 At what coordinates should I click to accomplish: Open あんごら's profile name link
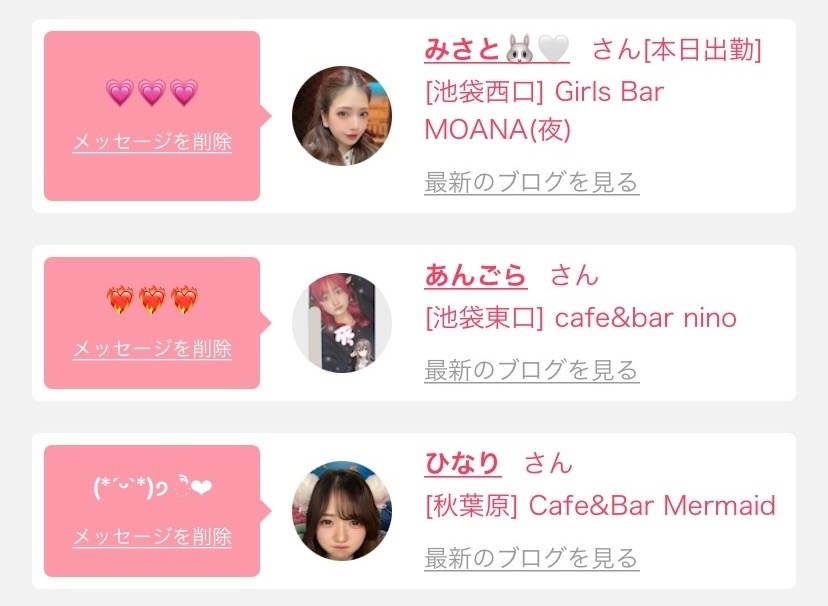point(475,274)
